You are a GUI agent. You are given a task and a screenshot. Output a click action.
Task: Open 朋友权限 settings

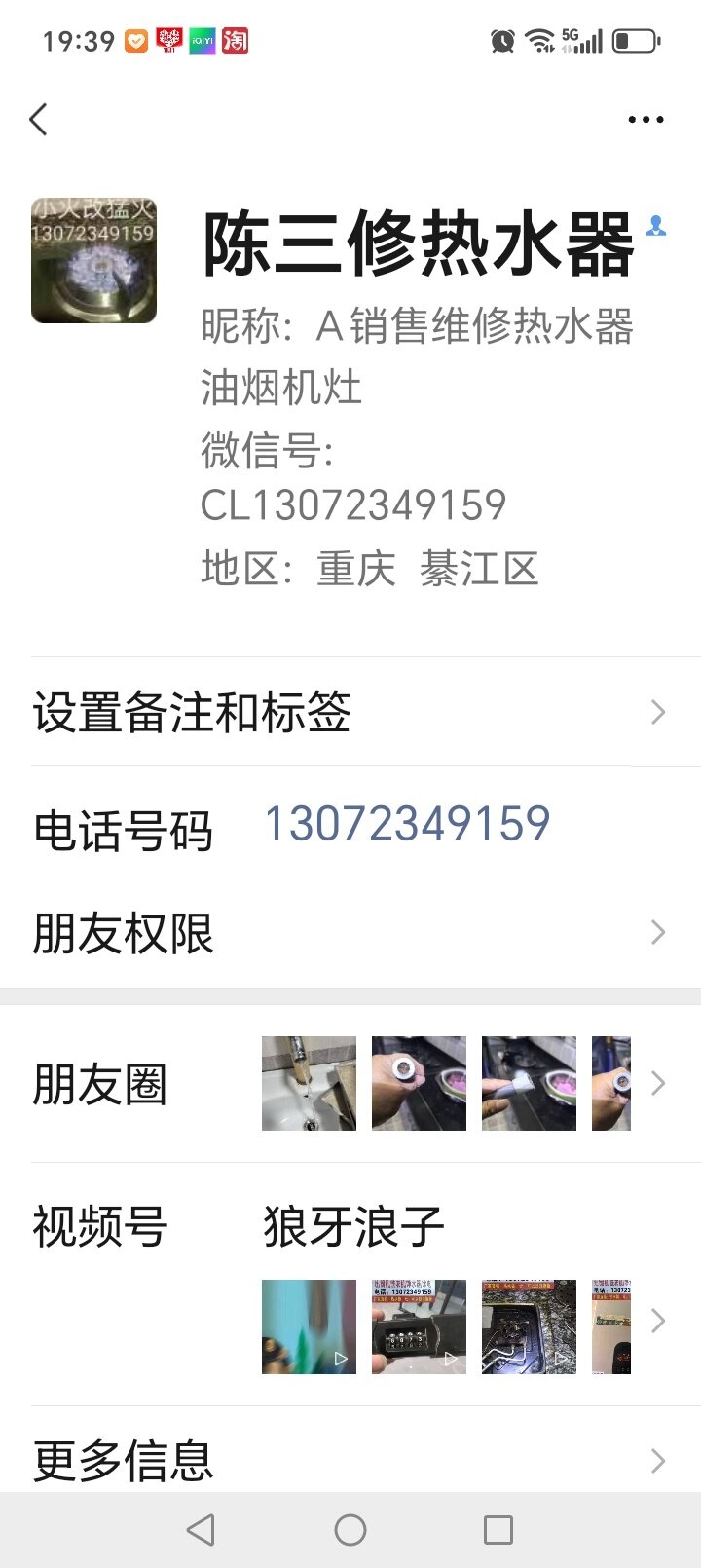[x=350, y=933]
